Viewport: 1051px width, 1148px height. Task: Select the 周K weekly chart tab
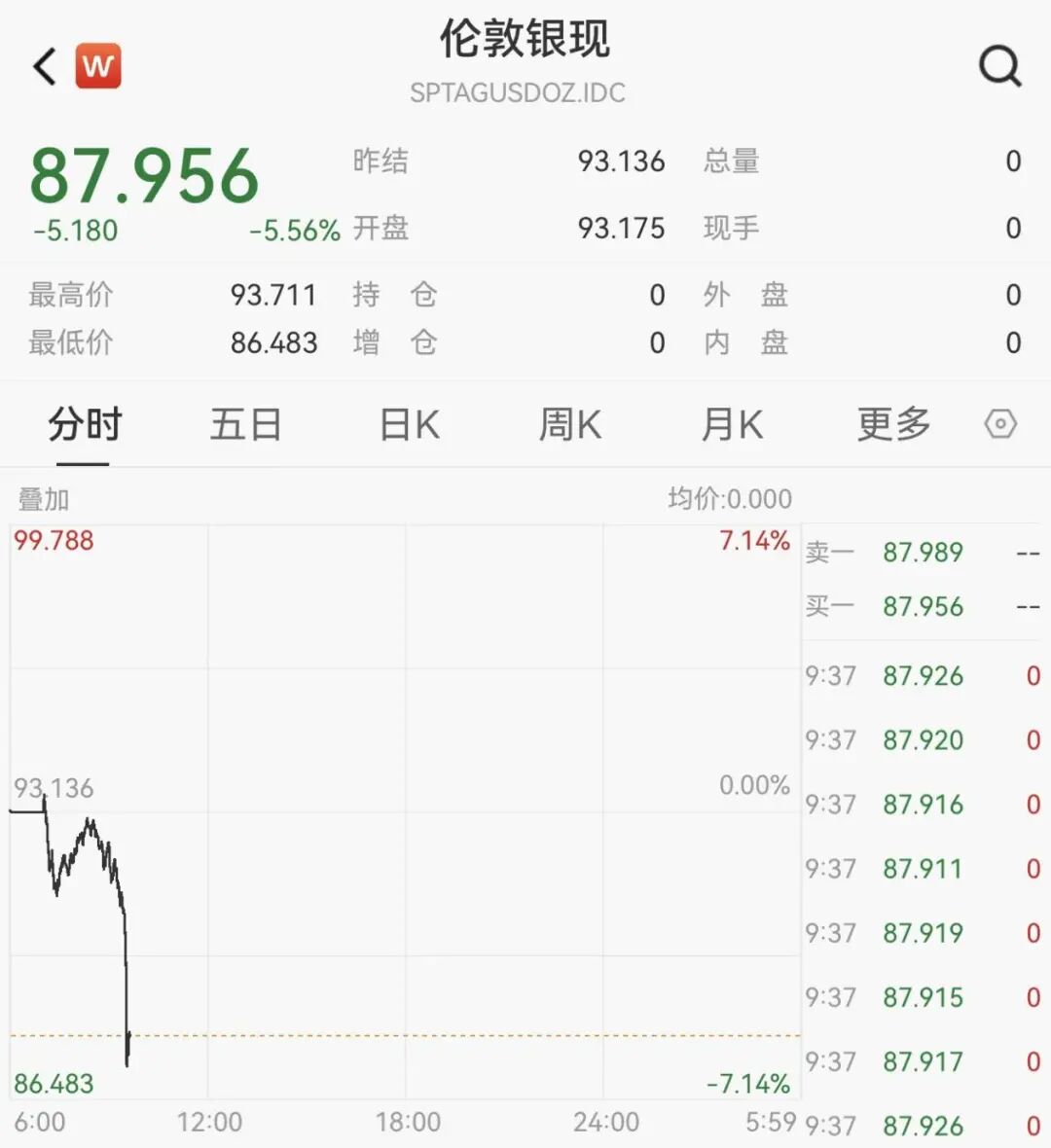click(x=570, y=424)
